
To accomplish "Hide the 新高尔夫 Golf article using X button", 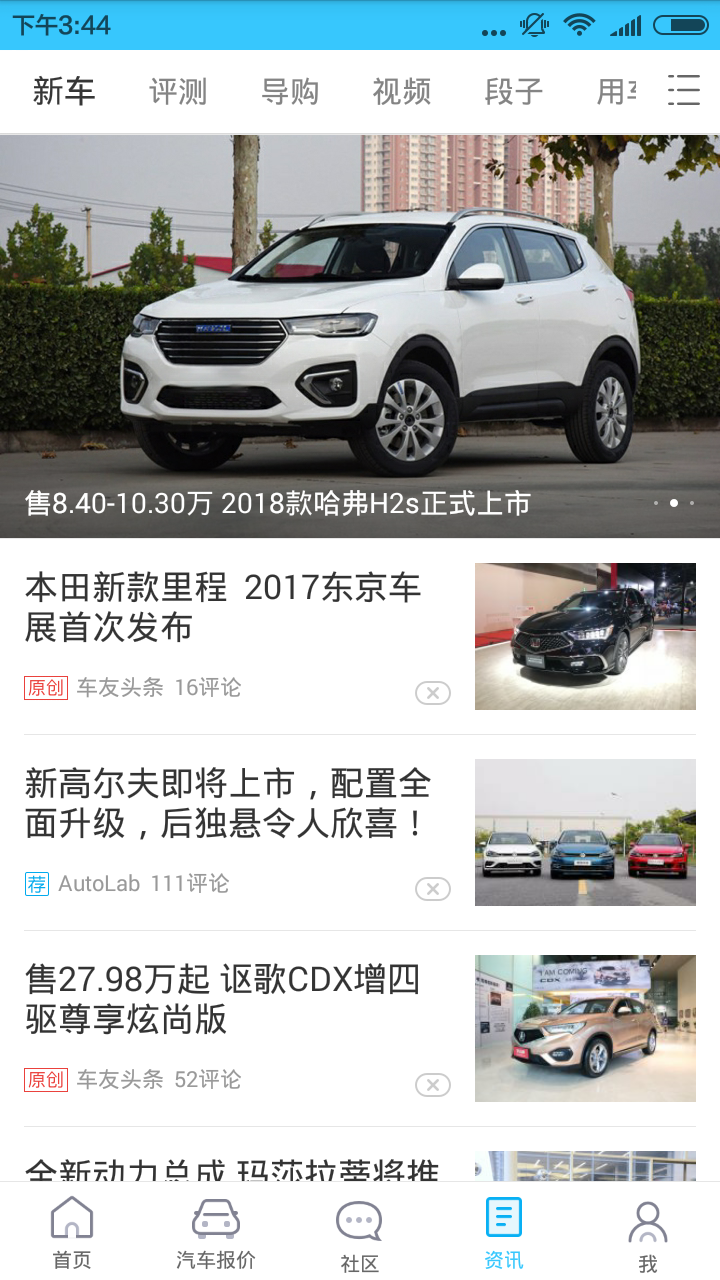I will (431, 888).
